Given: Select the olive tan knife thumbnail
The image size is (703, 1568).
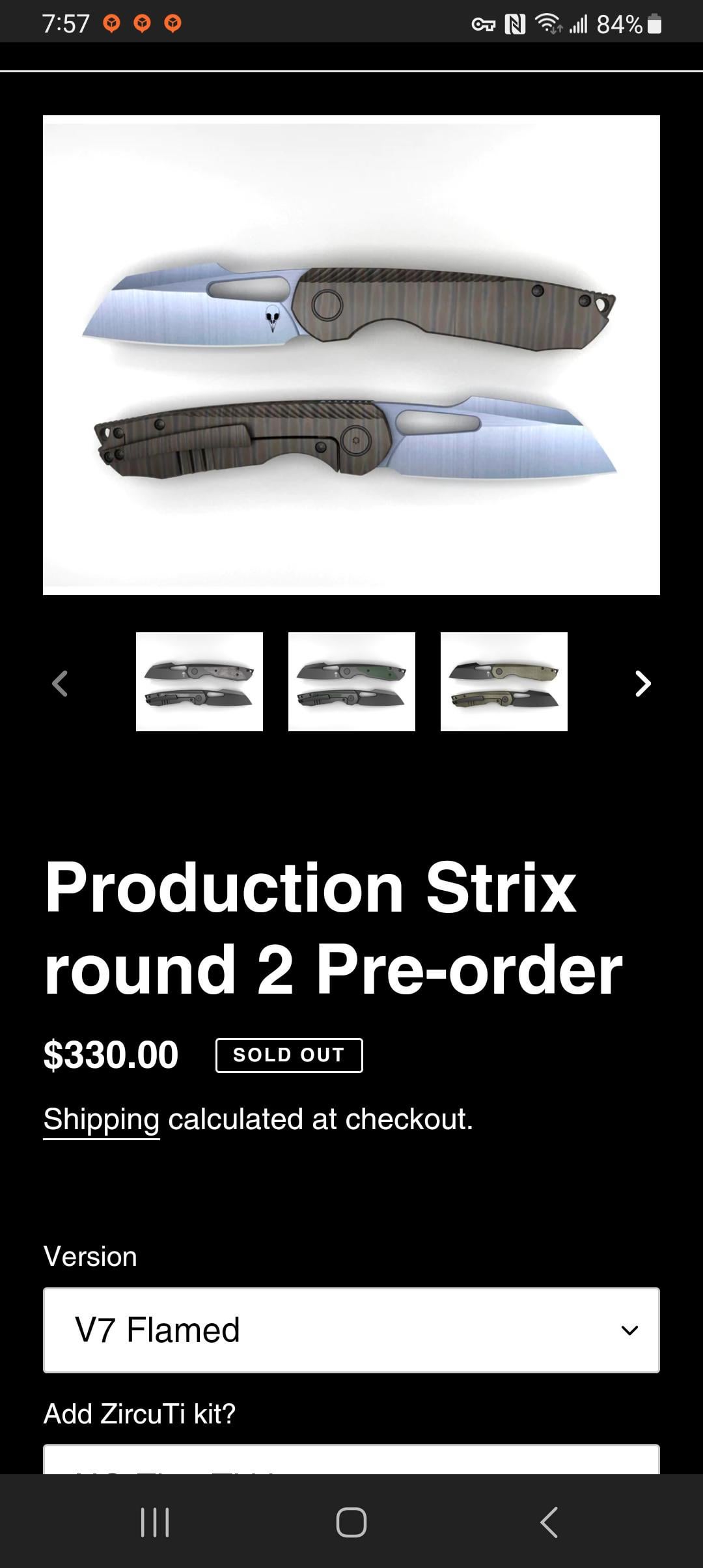Looking at the screenshot, I should coord(504,682).
